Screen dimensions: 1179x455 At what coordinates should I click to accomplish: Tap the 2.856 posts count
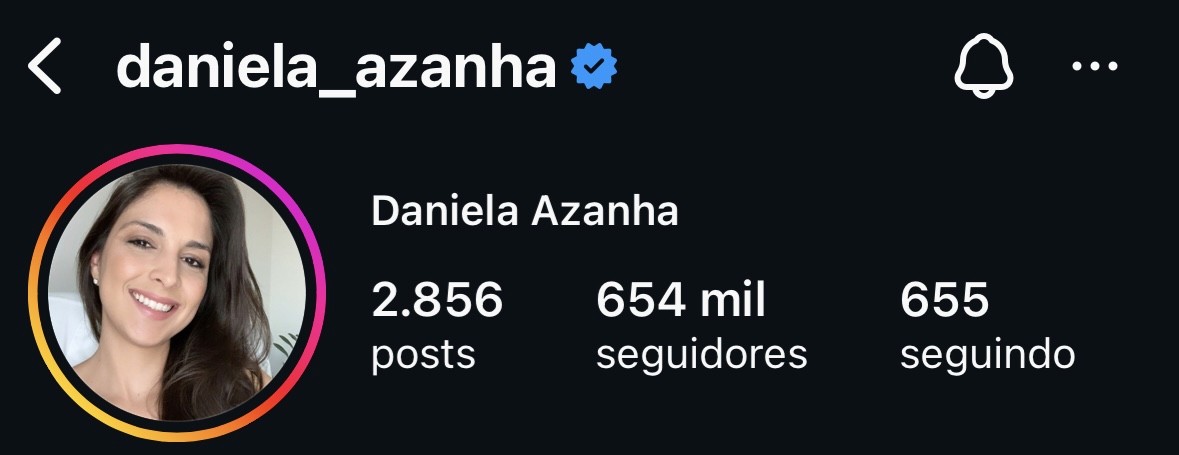[437, 326]
